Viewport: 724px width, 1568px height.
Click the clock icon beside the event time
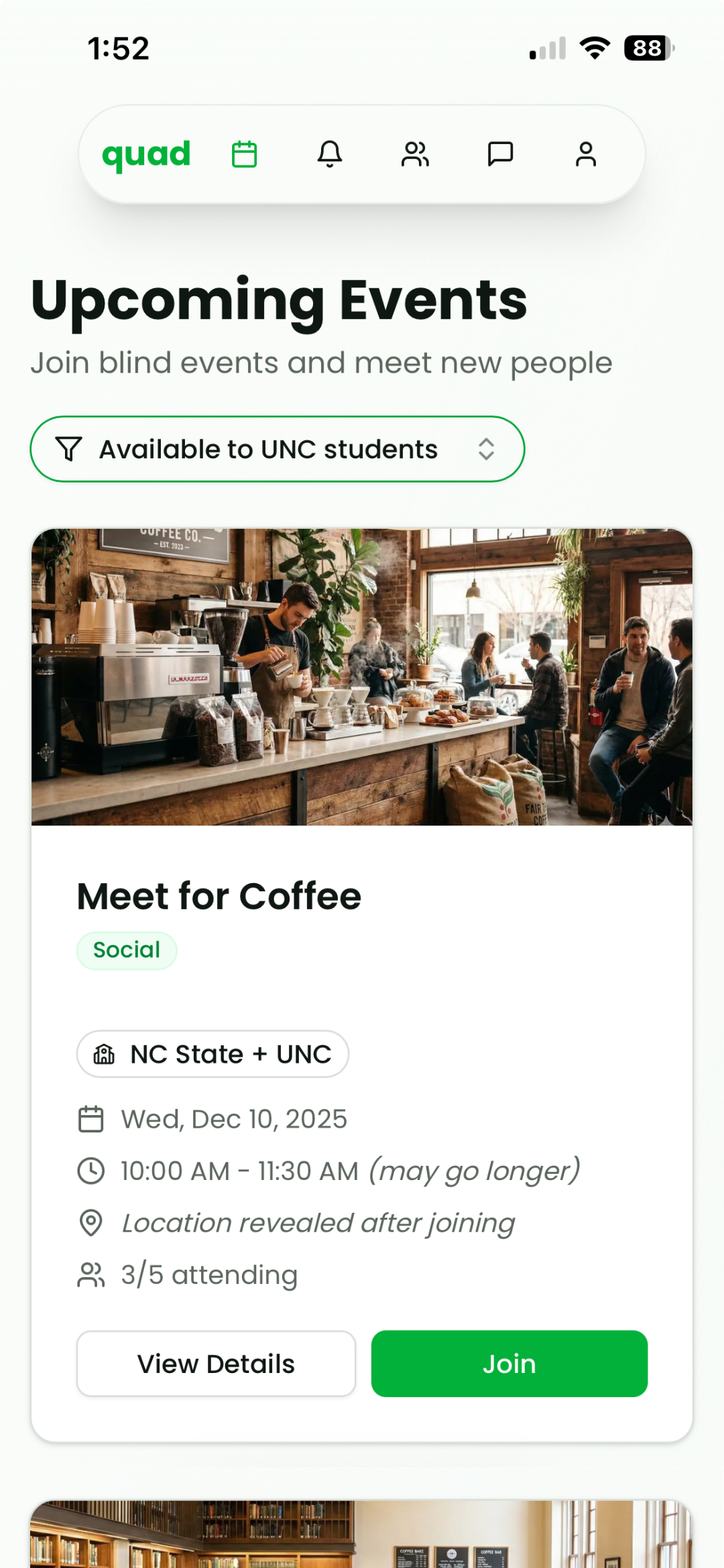90,1171
